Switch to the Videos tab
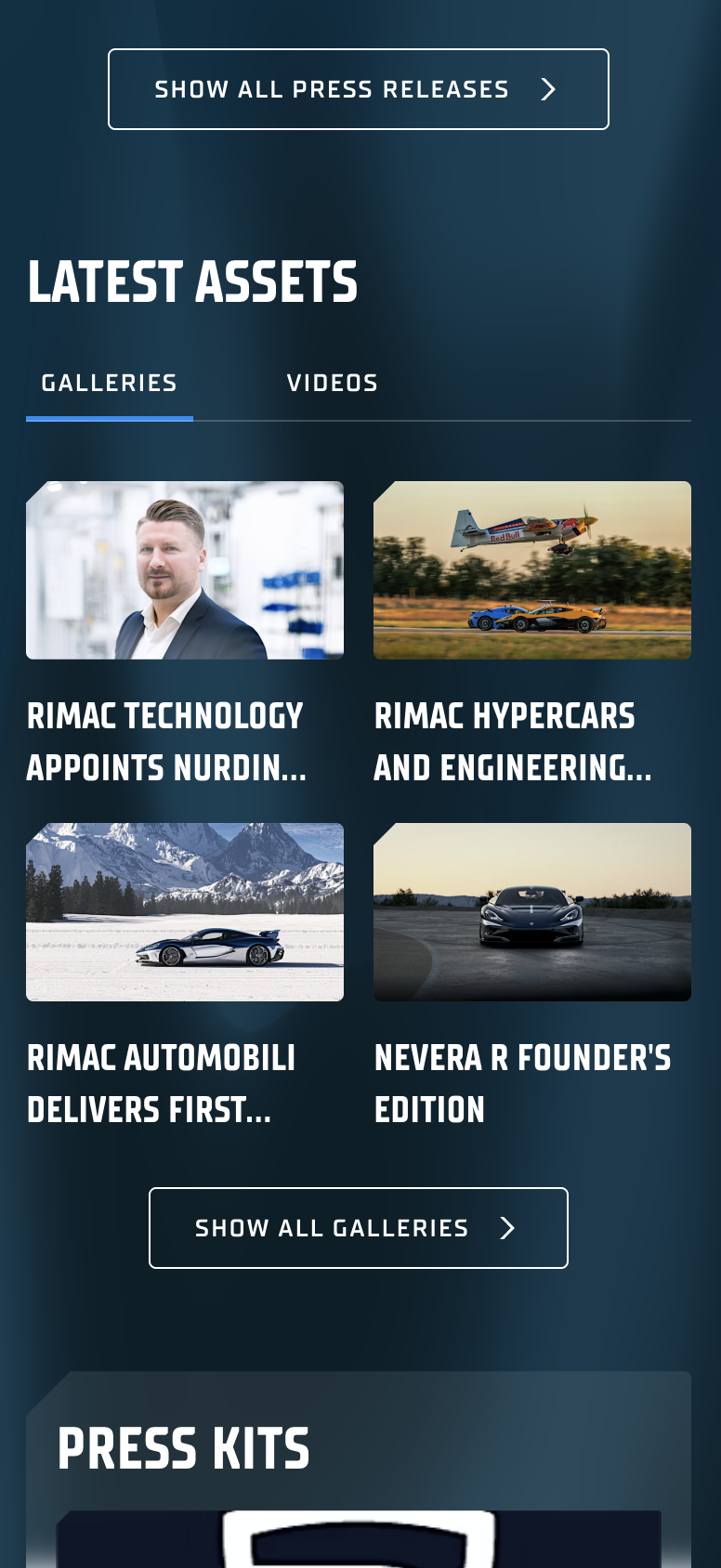Image resolution: width=721 pixels, height=1568 pixels. tap(333, 383)
